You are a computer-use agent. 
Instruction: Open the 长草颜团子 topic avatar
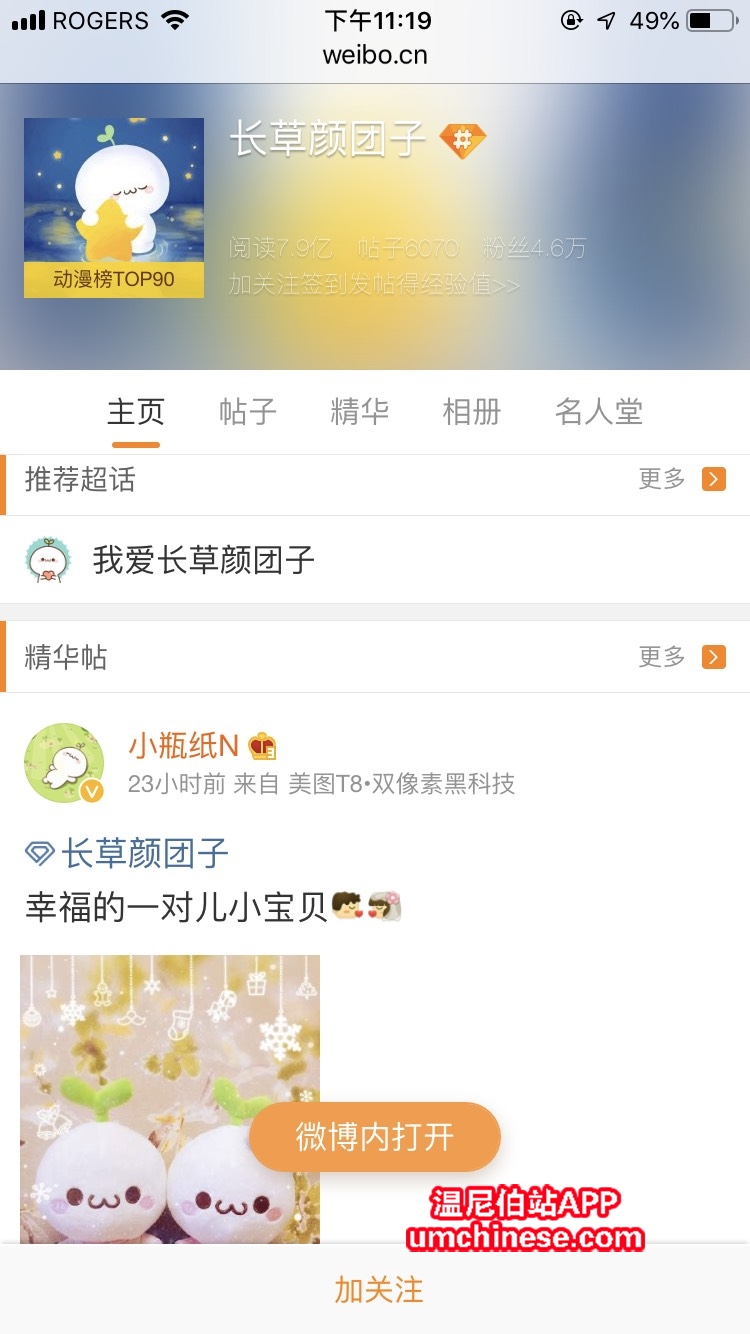coord(114,207)
